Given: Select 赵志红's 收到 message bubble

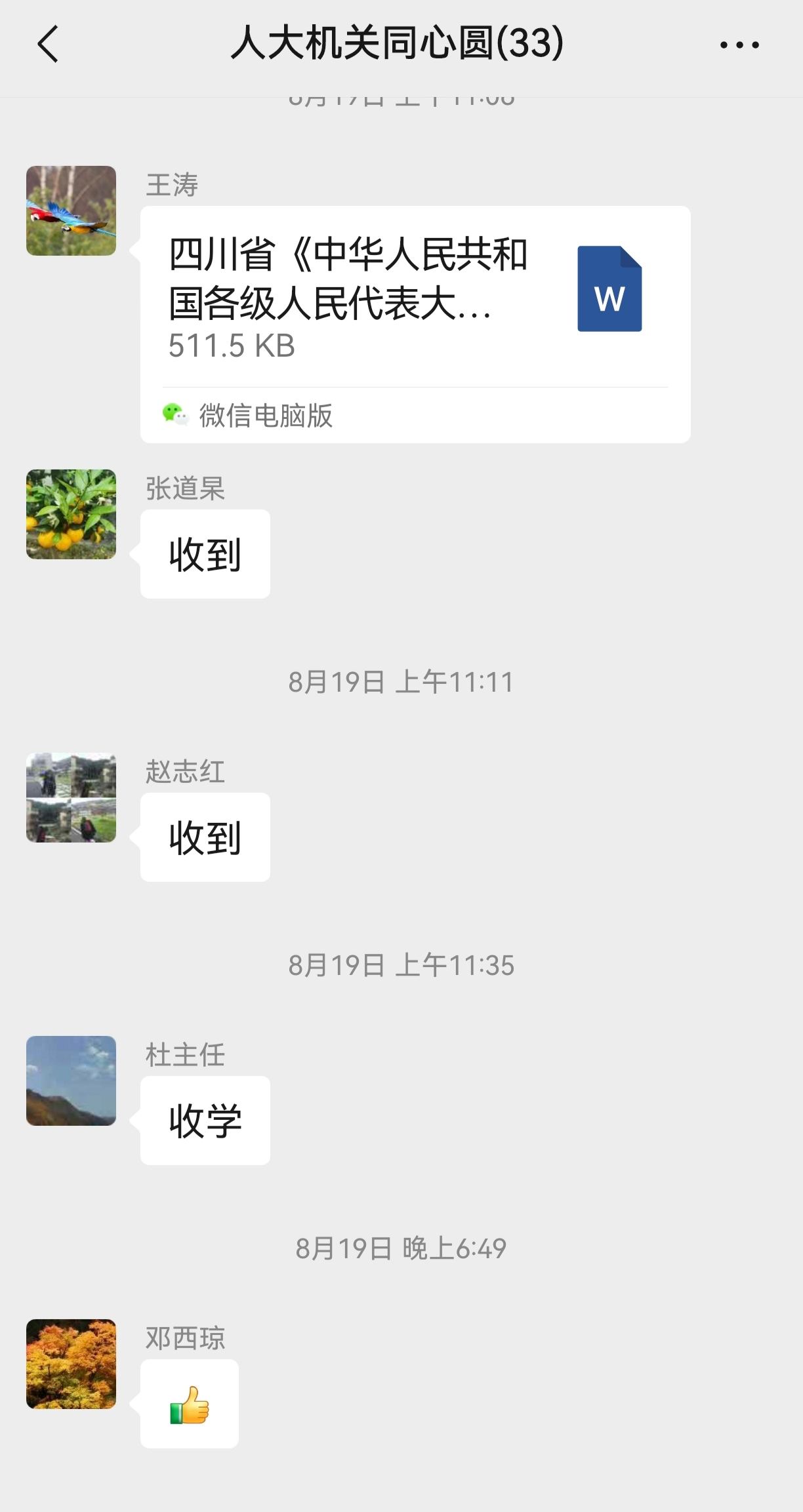Looking at the screenshot, I should 205,837.
